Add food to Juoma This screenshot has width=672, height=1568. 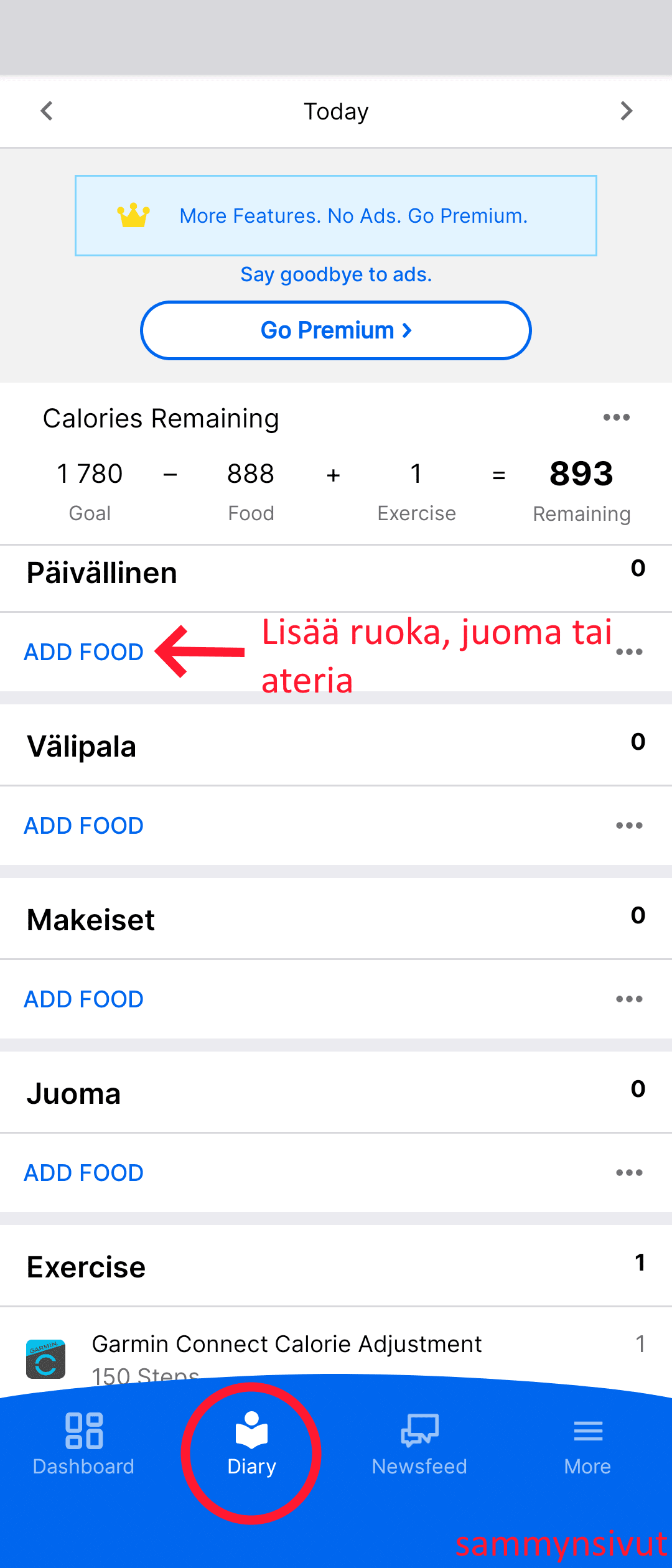(83, 1173)
